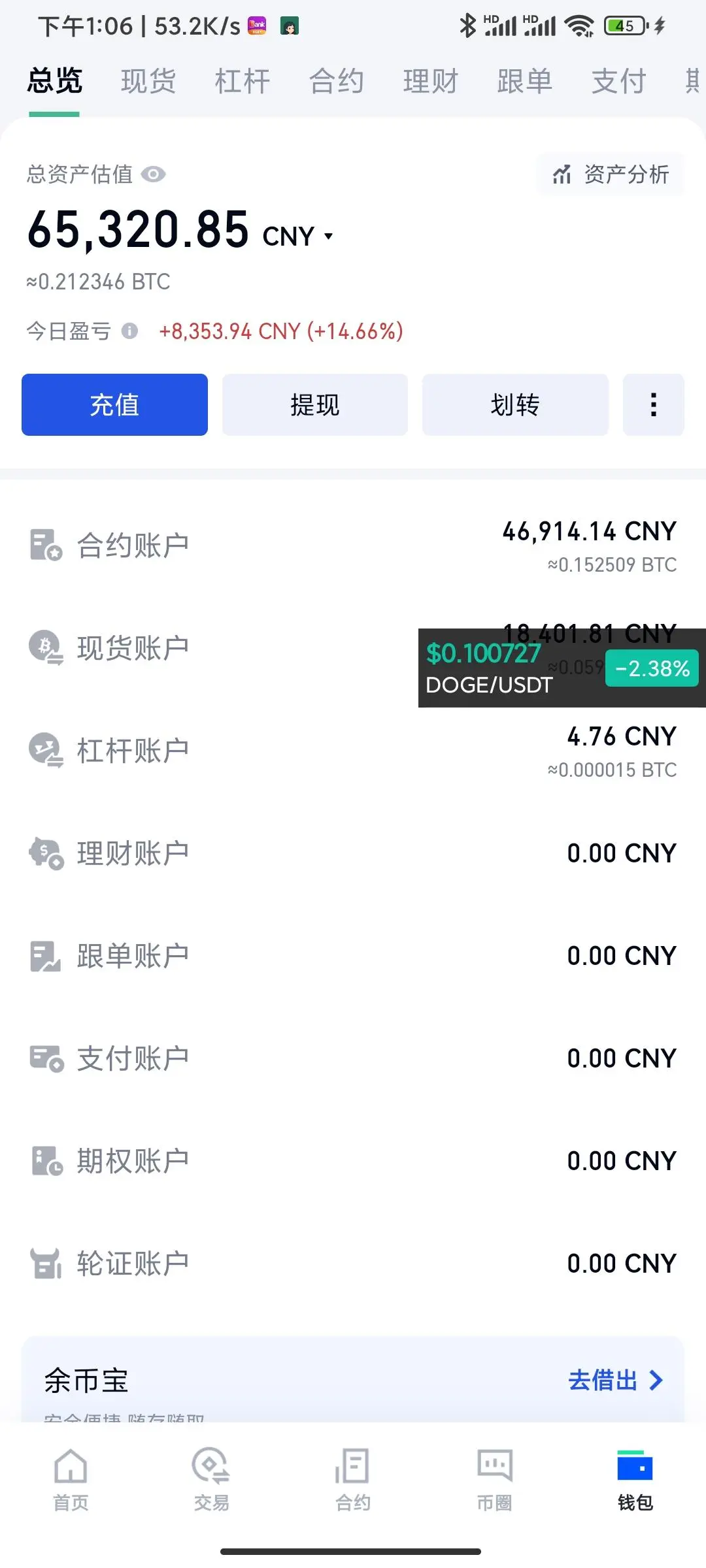This screenshot has width=706, height=1568.
Task: Go to the 跟单 top tab
Action: click(525, 82)
